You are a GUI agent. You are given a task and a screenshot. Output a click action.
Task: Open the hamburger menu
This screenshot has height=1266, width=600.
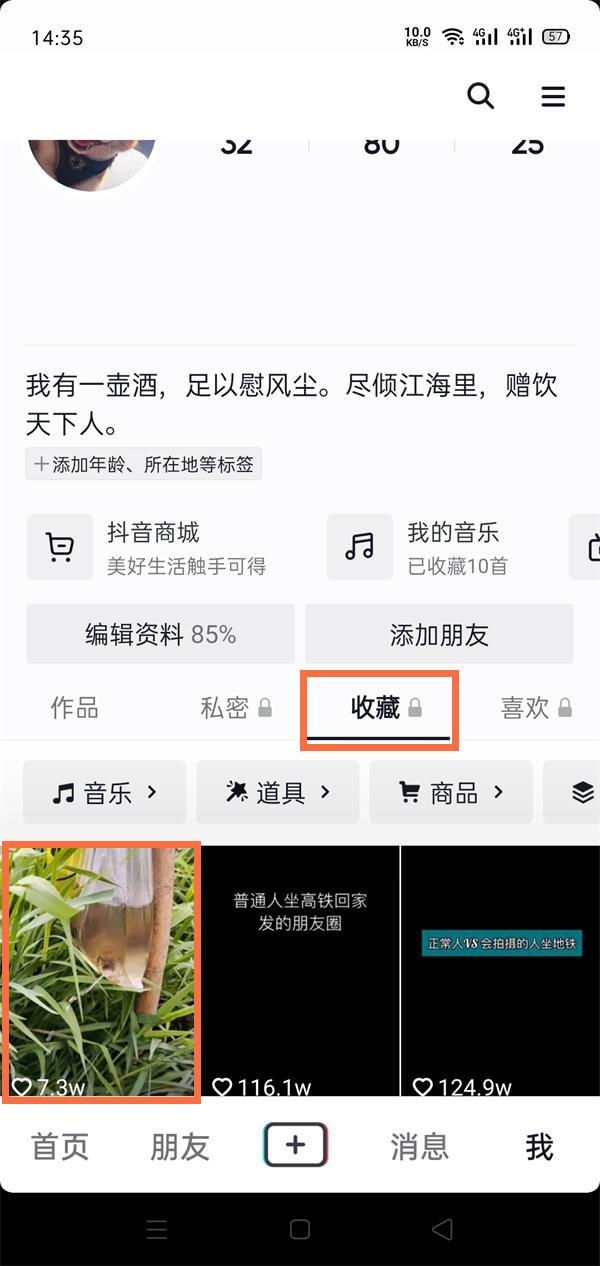(553, 96)
